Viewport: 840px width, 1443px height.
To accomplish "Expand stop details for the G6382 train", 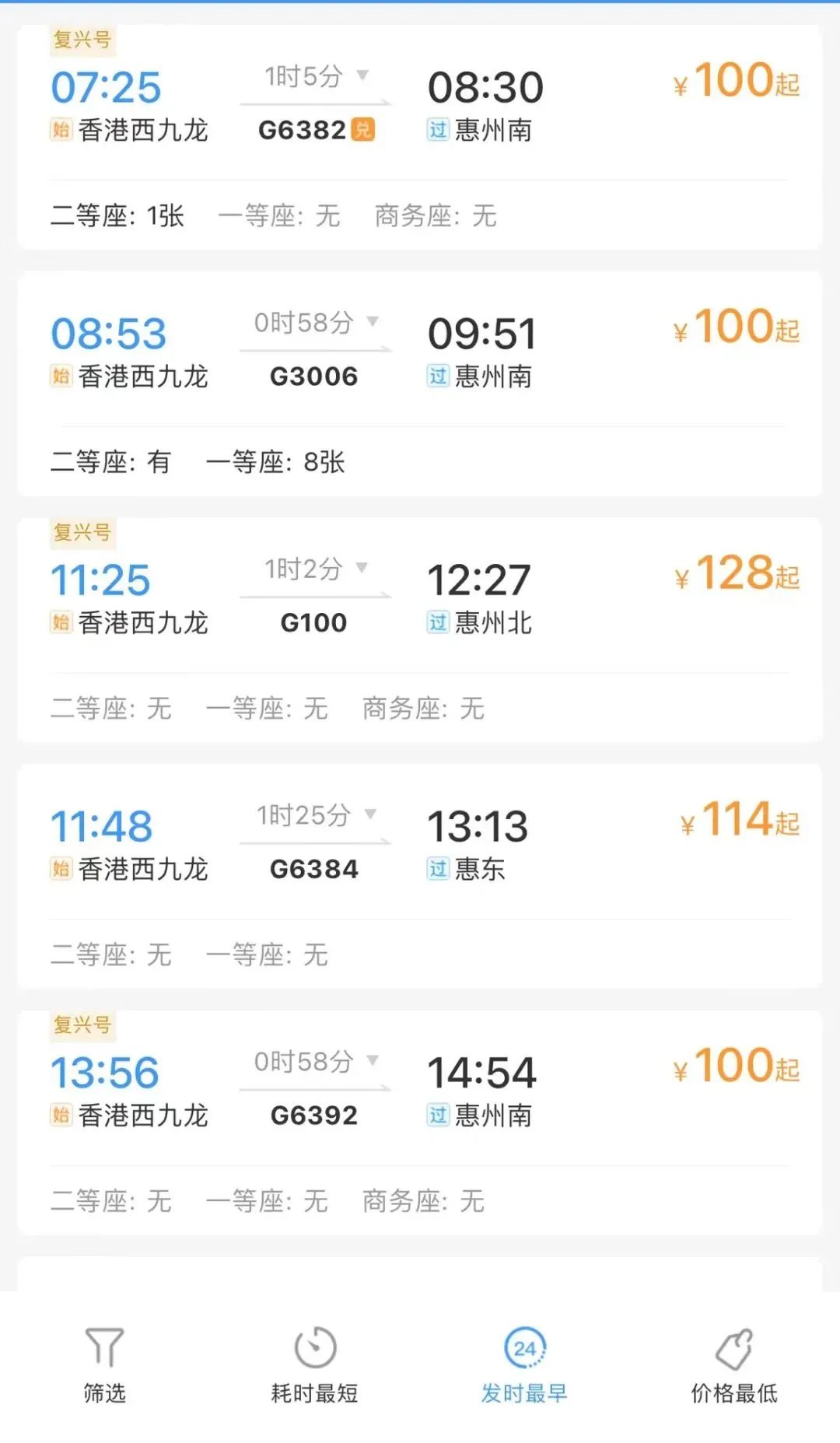I will 362,77.
